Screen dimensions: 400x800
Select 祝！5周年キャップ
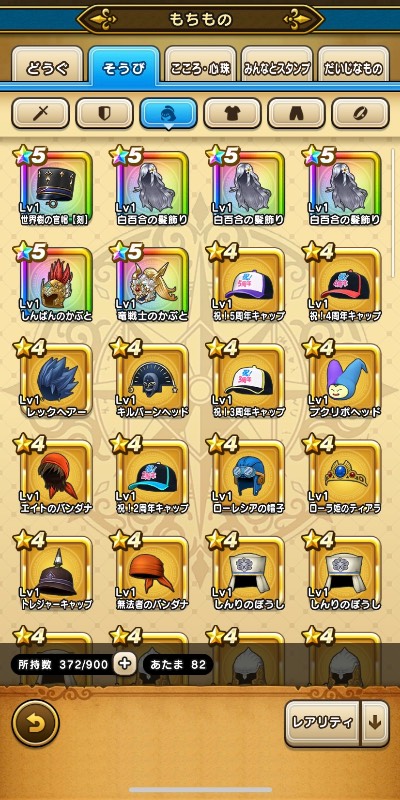pyautogui.click(x=248, y=283)
